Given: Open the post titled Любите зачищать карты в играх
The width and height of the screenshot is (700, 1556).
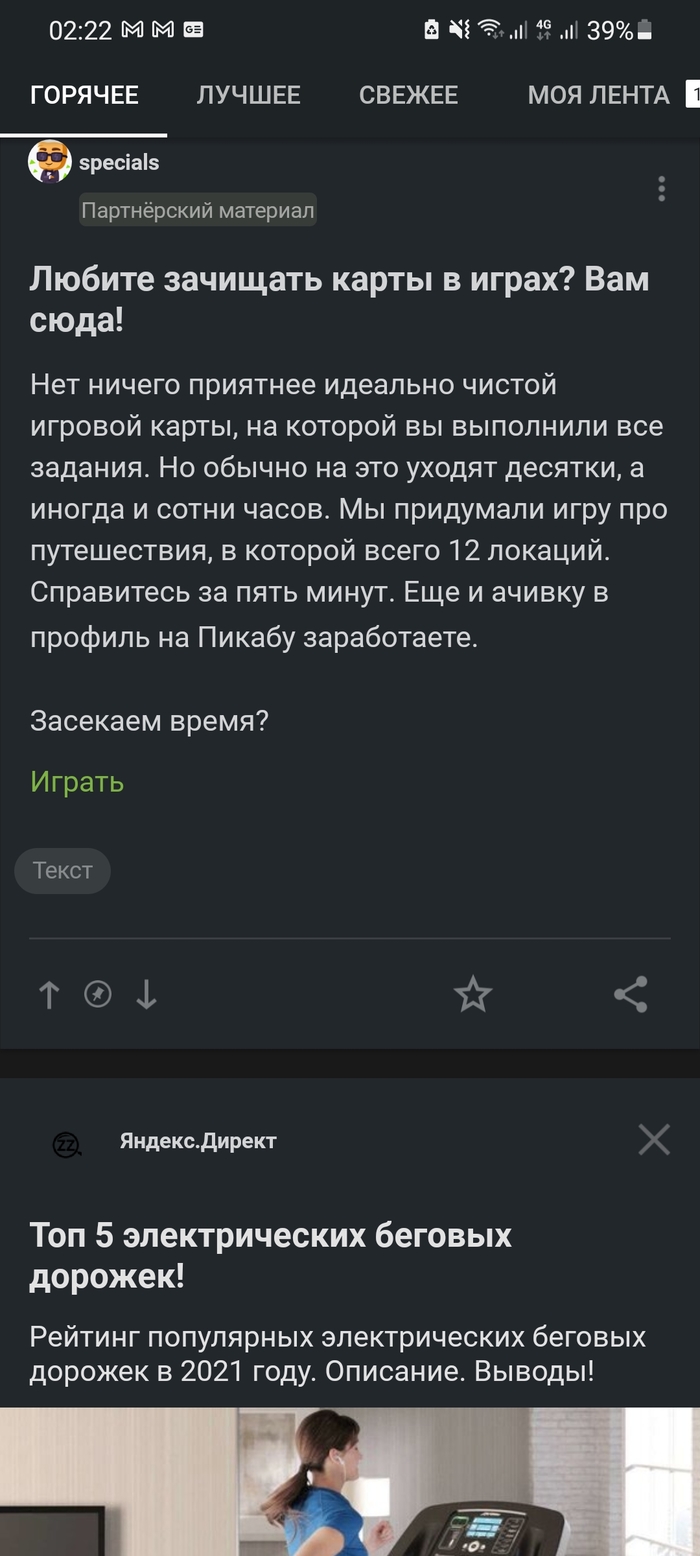Looking at the screenshot, I should coord(339,299).
